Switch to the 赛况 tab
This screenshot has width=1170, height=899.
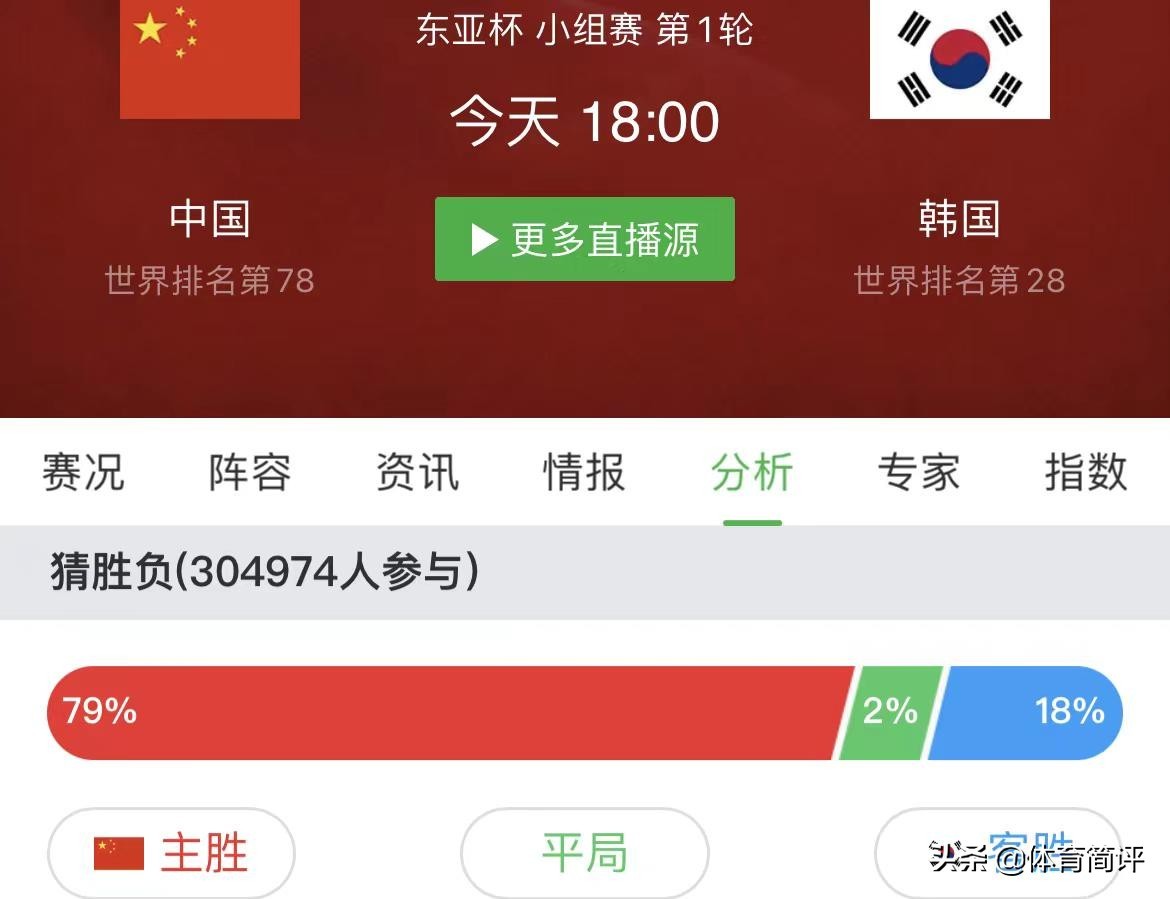tap(83, 472)
